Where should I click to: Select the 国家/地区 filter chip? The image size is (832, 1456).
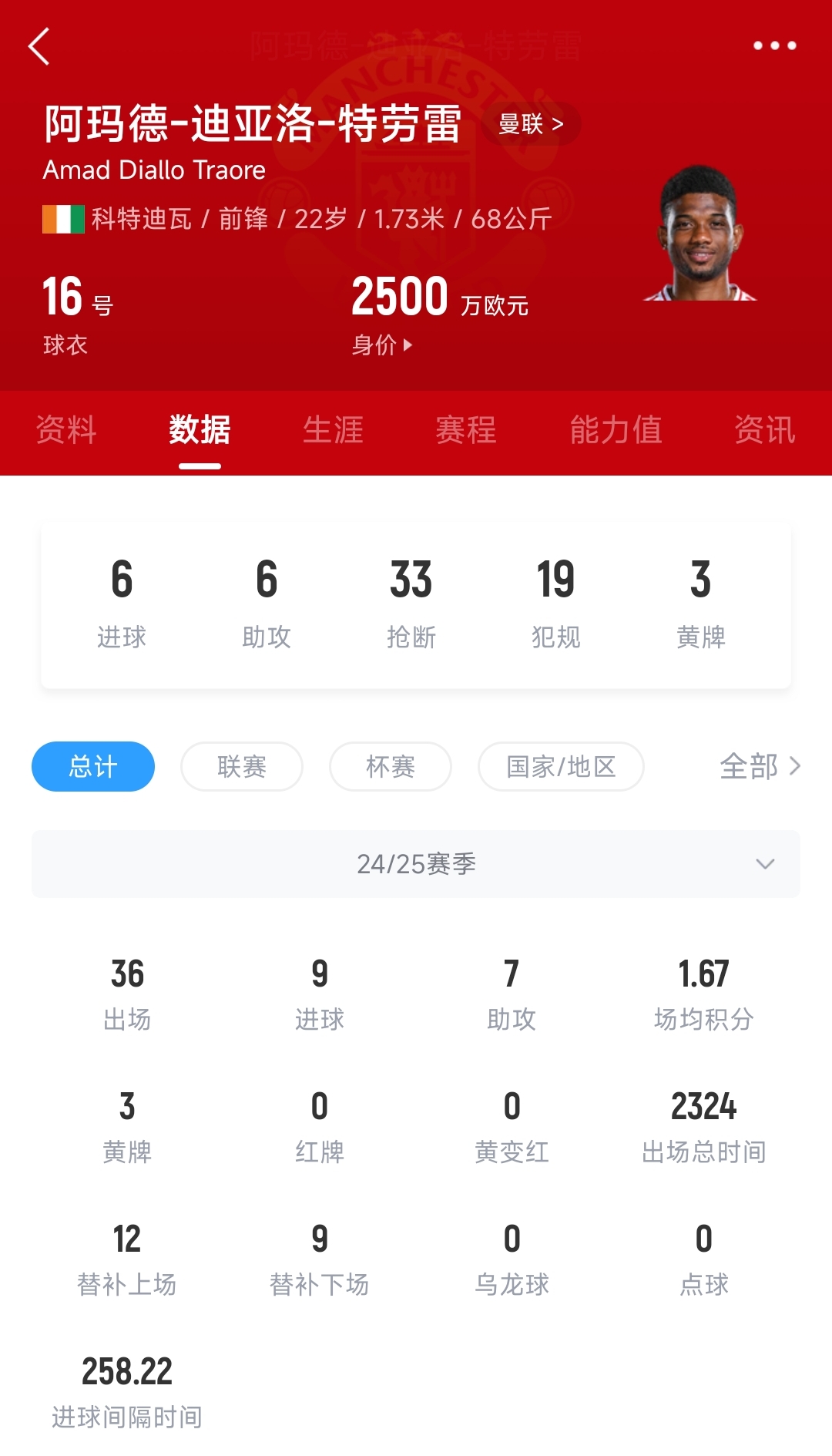pos(561,766)
